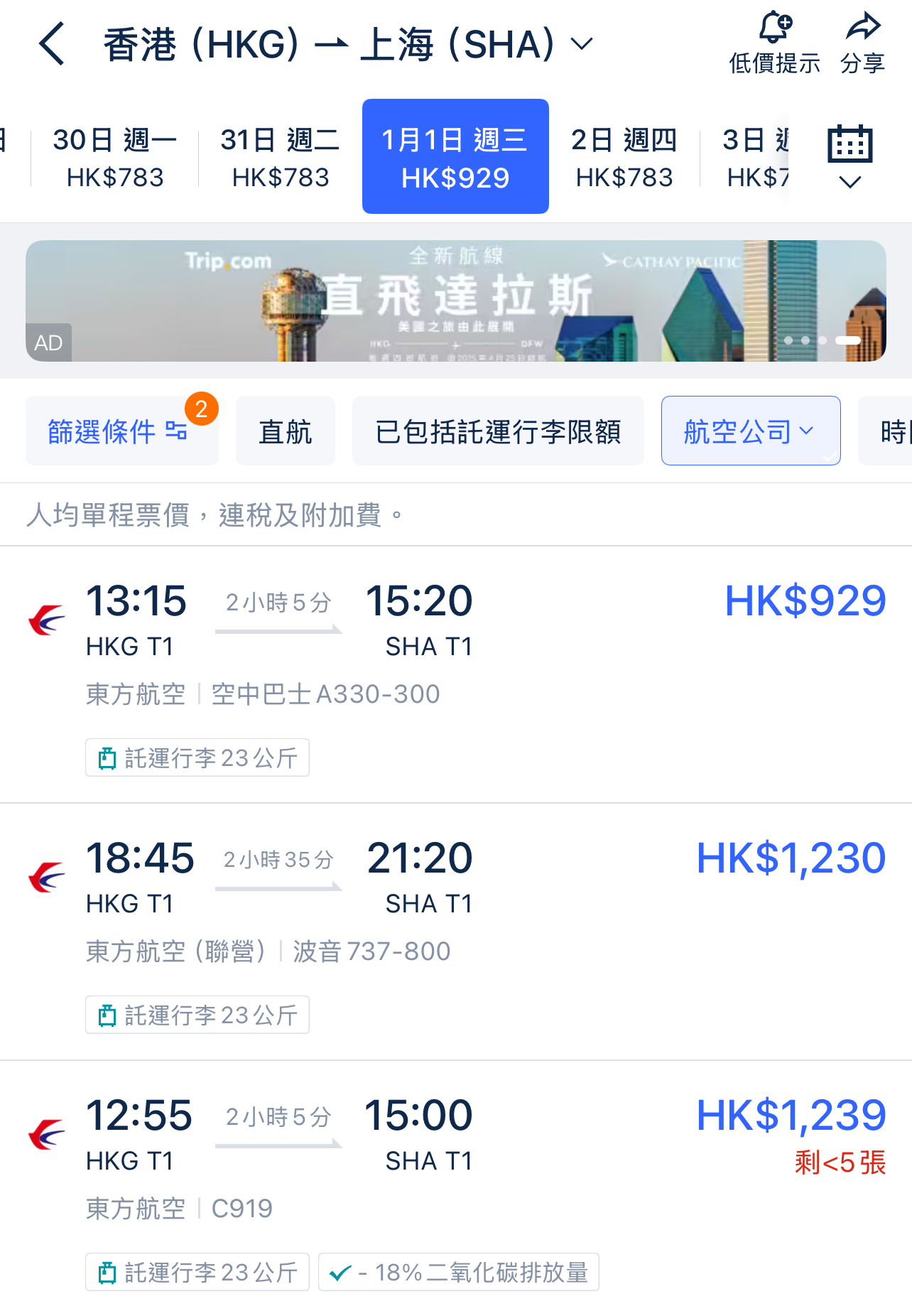
Task: Expand the 香港 (HKG) → 上海 (SHA) route selector
Action: 581,44
